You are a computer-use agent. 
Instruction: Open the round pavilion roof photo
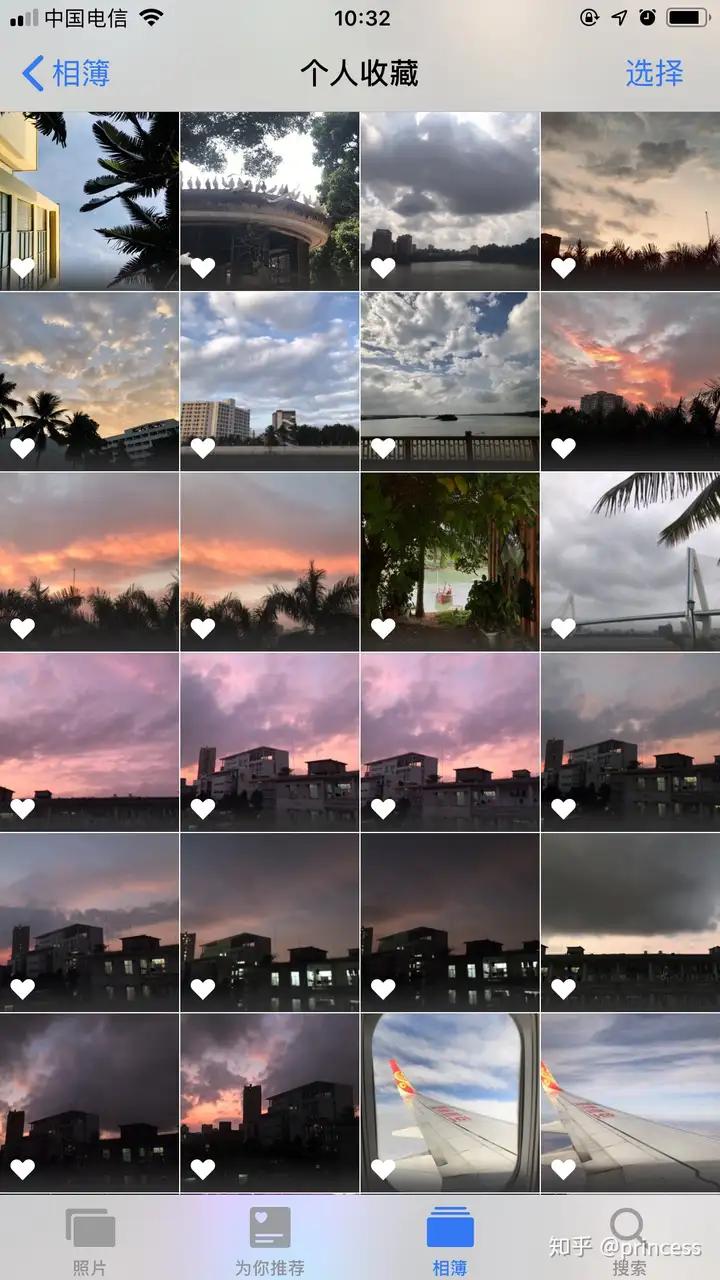pyautogui.click(x=269, y=200)
